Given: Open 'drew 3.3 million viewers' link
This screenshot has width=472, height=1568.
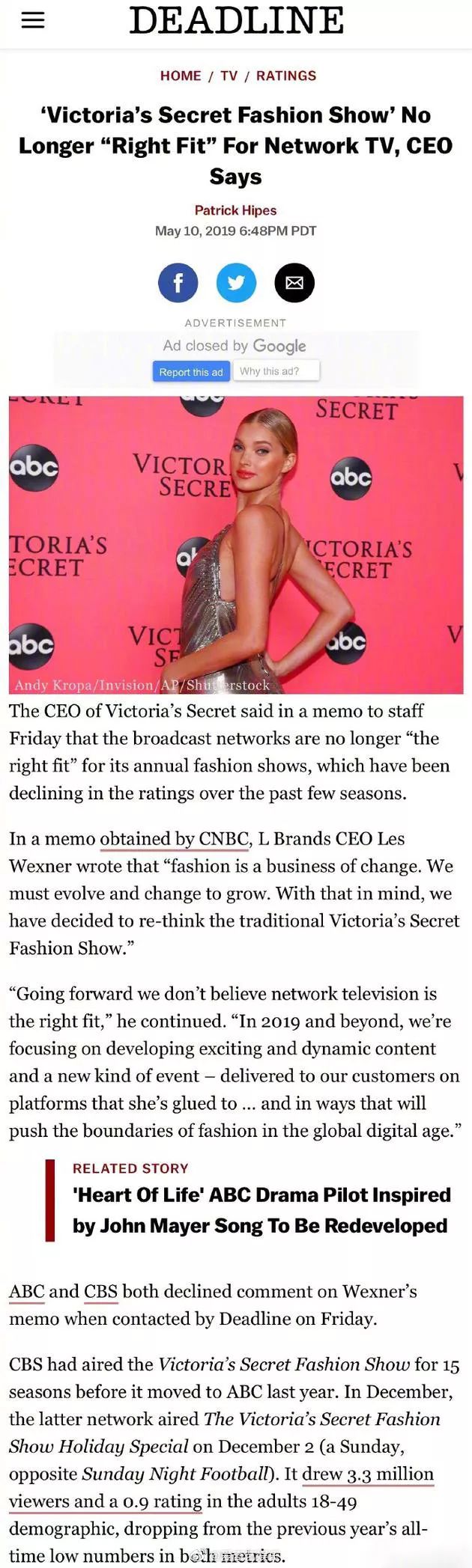Looking at the screenshot, I should click(x=368, y=1474).
